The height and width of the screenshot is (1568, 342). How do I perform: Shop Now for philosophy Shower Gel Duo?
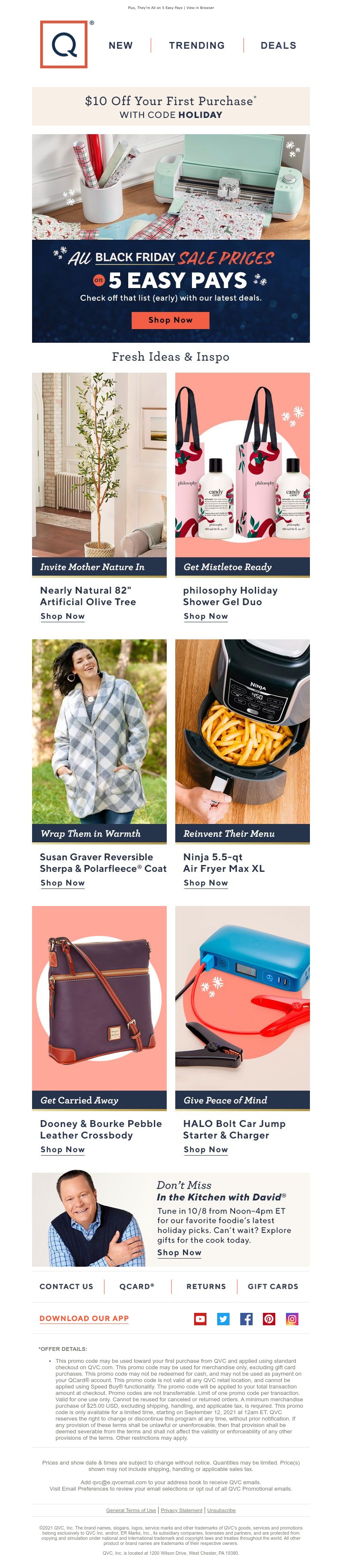(x=206, y=616)
